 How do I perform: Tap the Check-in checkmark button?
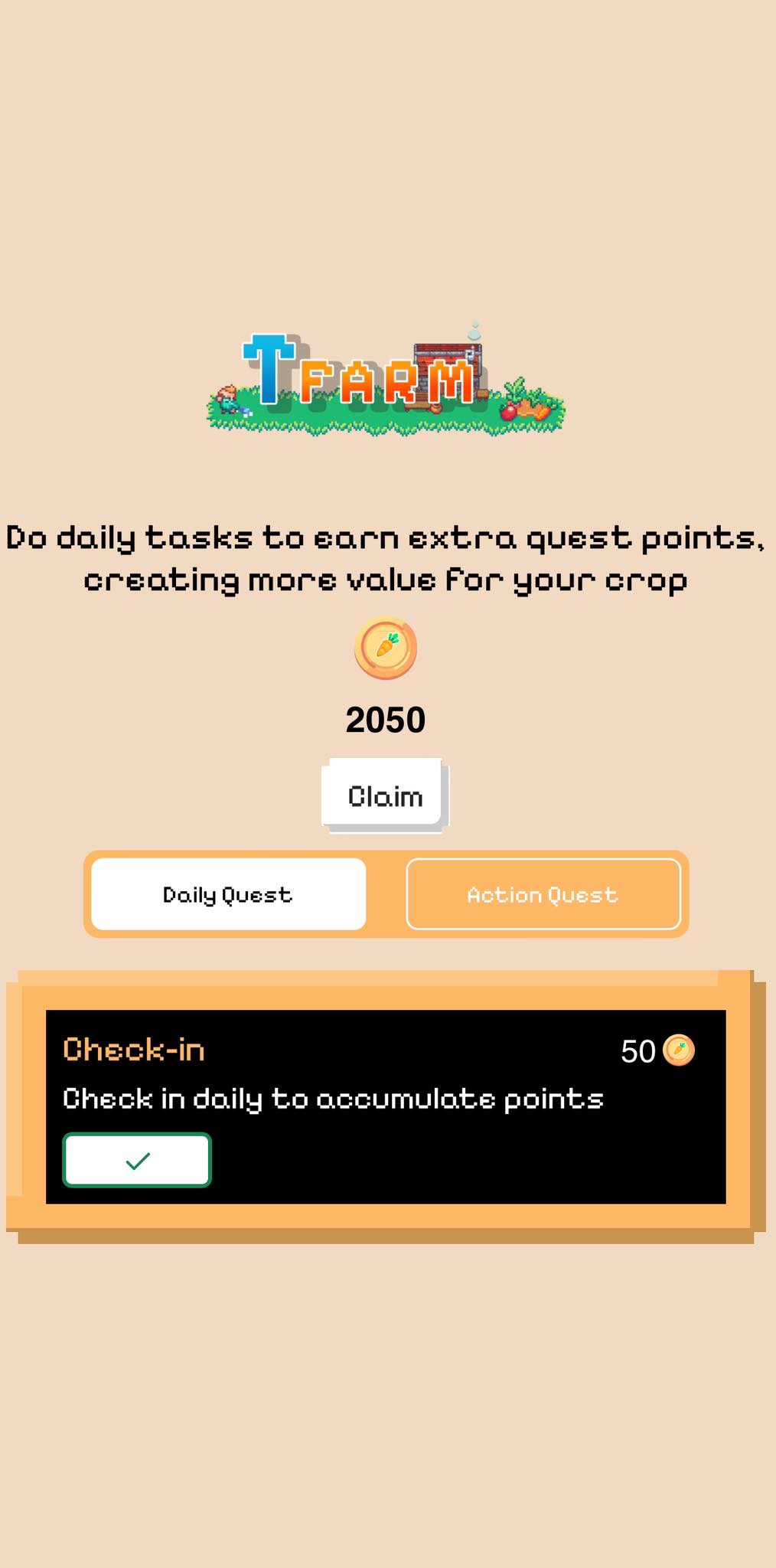[137, 1160]
